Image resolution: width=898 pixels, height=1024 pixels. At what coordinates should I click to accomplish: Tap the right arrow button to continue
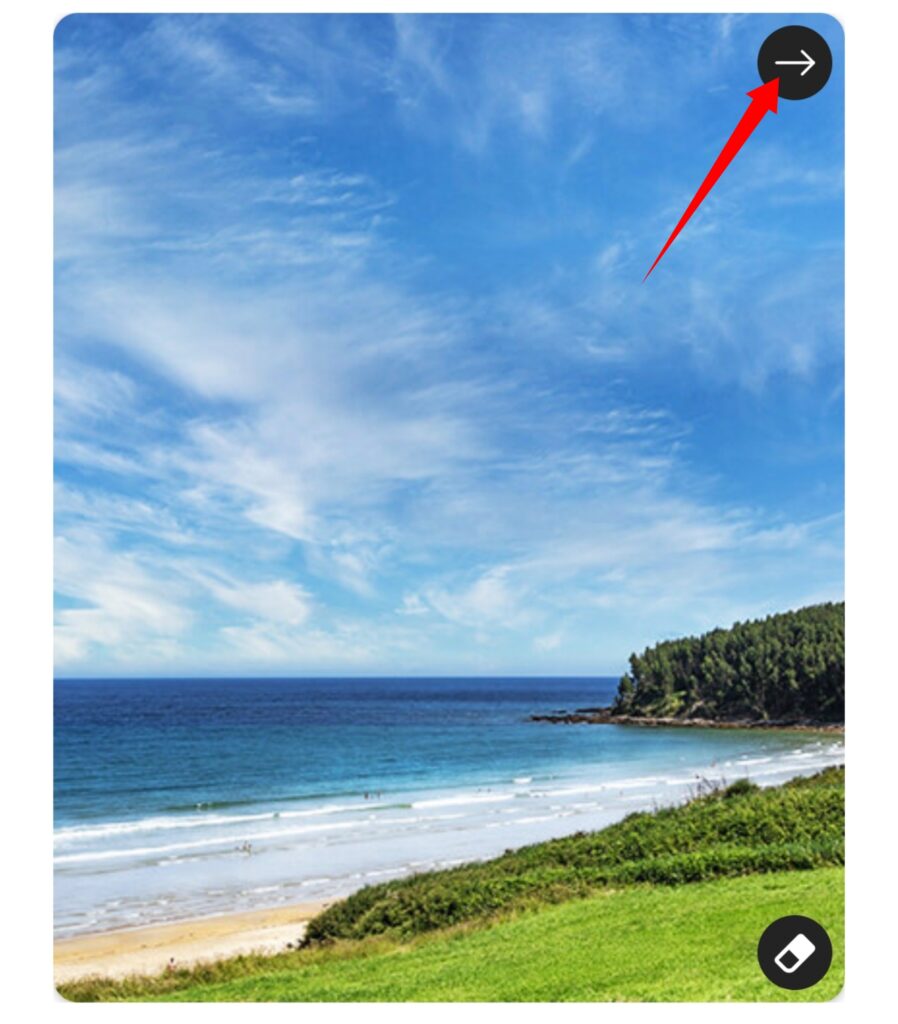(x=795, y=63)
